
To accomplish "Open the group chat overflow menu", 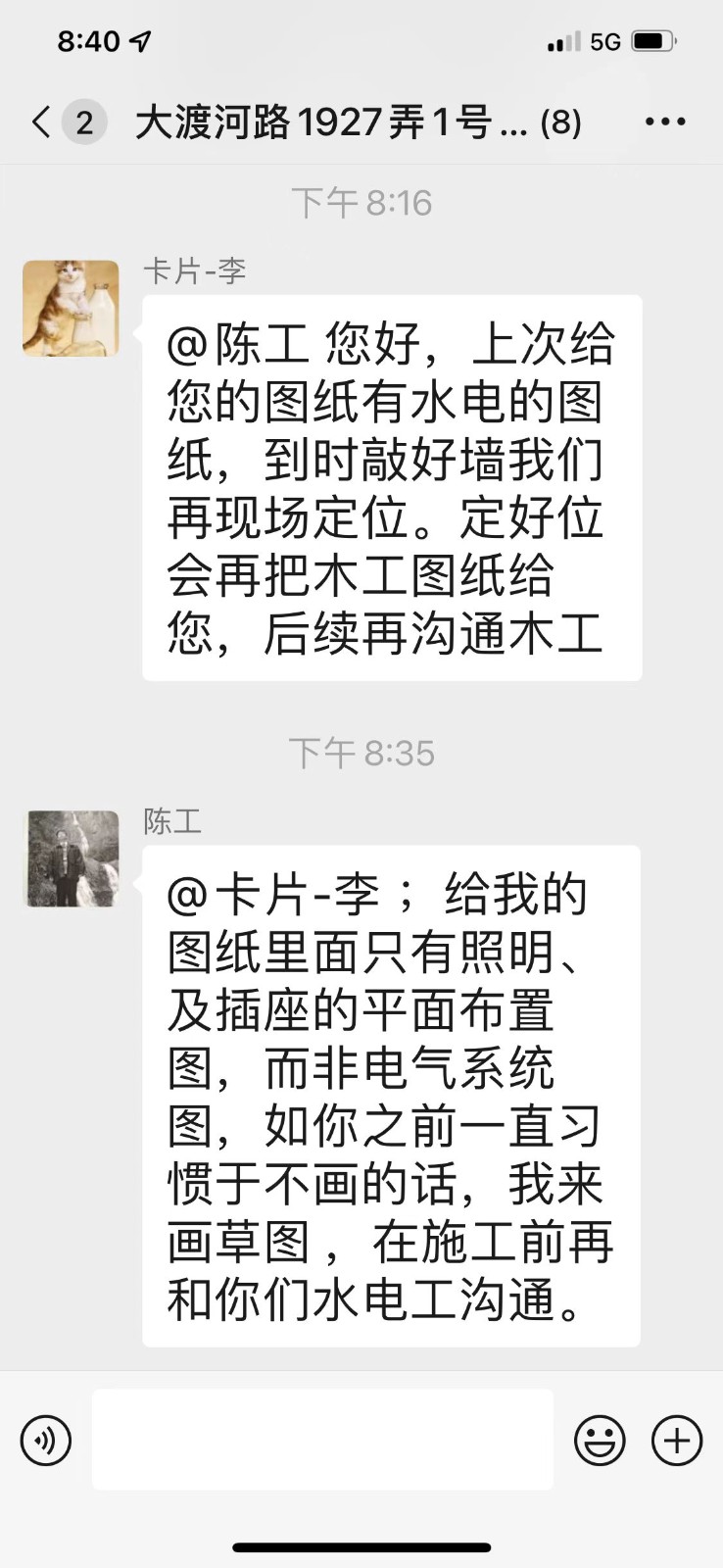I will (x=665, y=122).
